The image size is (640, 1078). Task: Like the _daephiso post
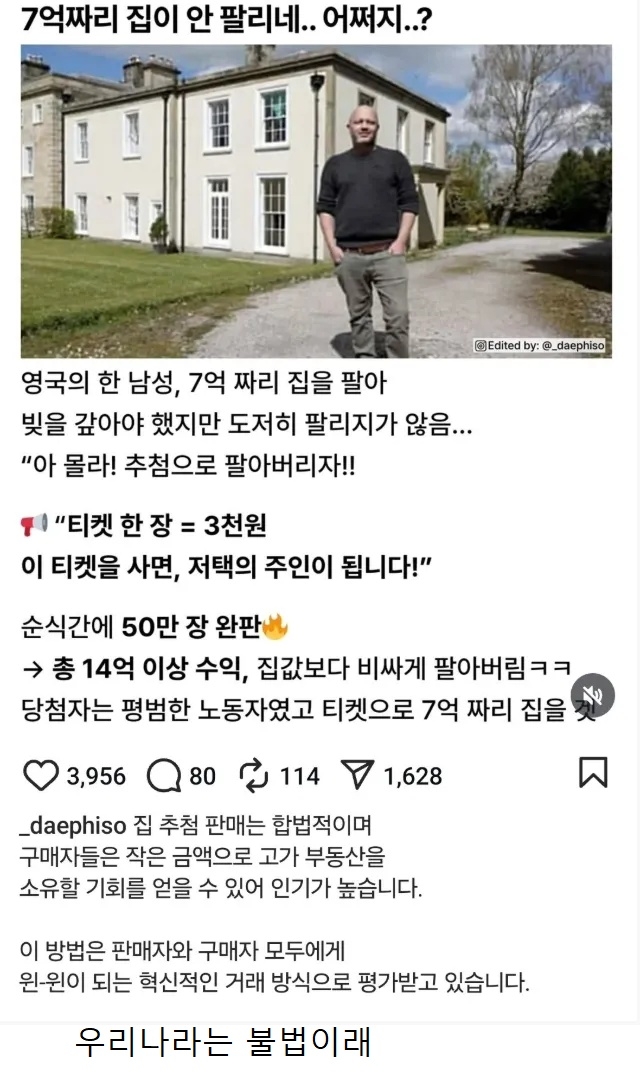(41, 775)
